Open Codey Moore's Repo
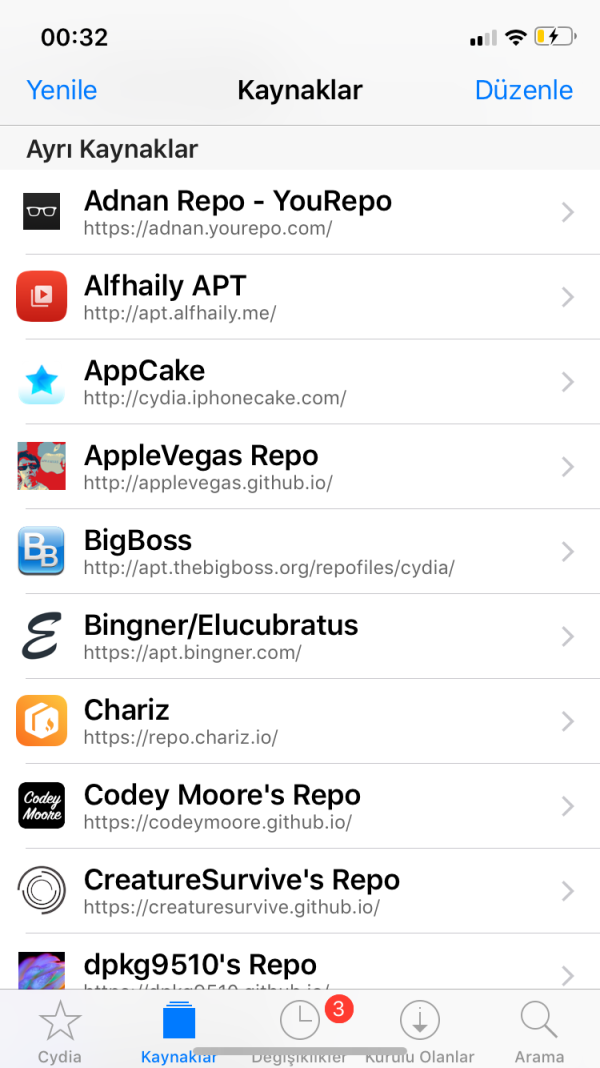This screenshot has height=1068, width=600. [x=300, y=807]
